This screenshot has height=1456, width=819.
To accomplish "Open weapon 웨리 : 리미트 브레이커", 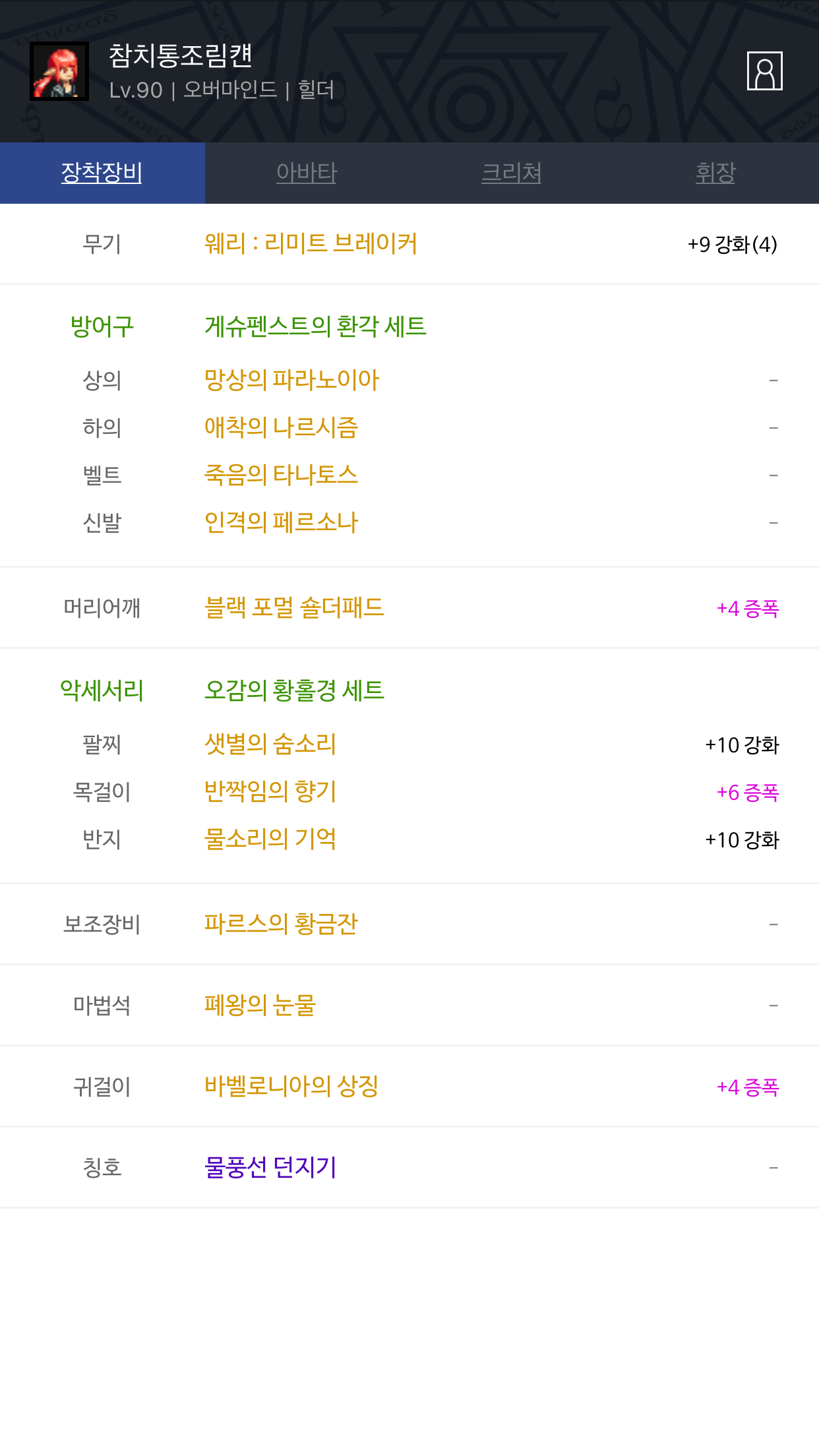I will pos(311,243).
